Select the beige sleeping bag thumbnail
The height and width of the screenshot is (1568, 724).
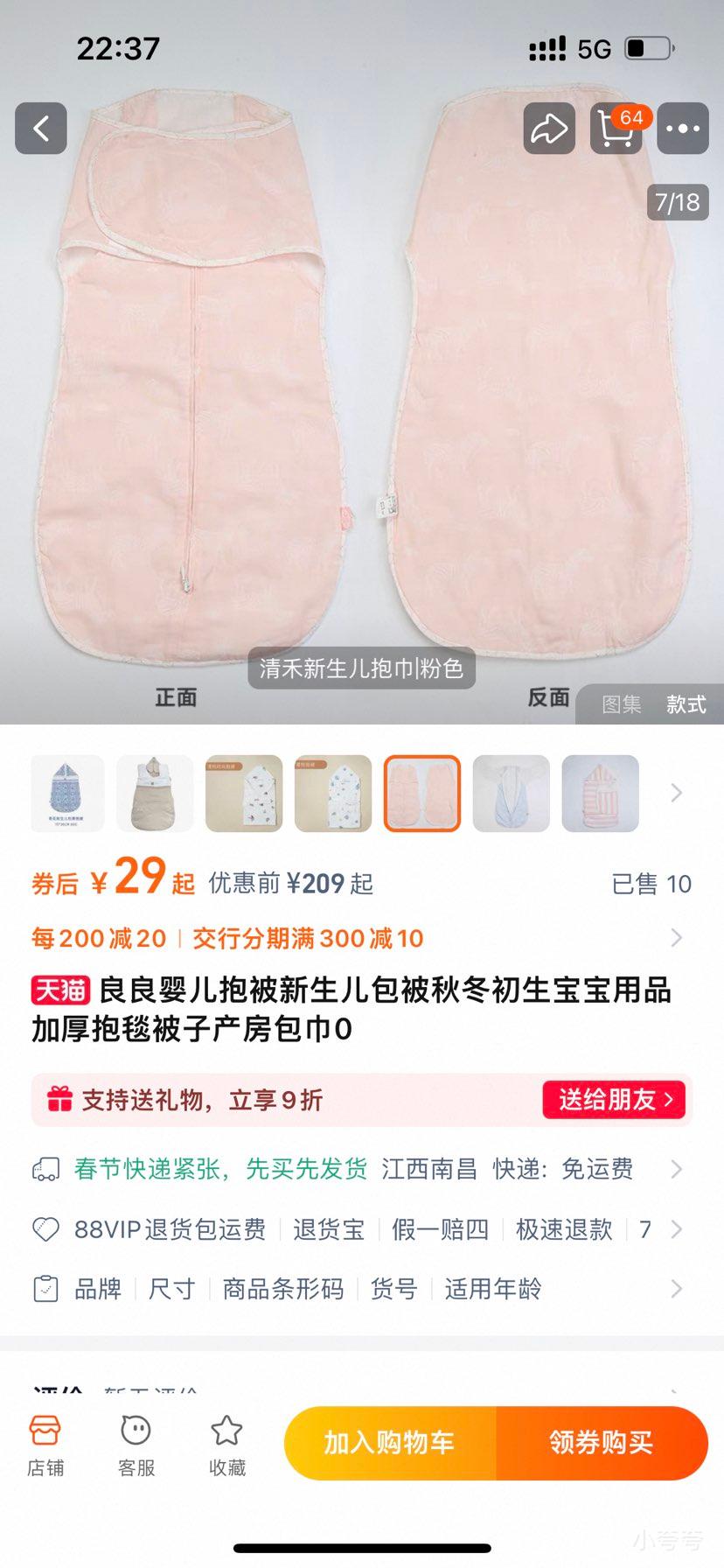pyautogui.click(x=155, y=793)
